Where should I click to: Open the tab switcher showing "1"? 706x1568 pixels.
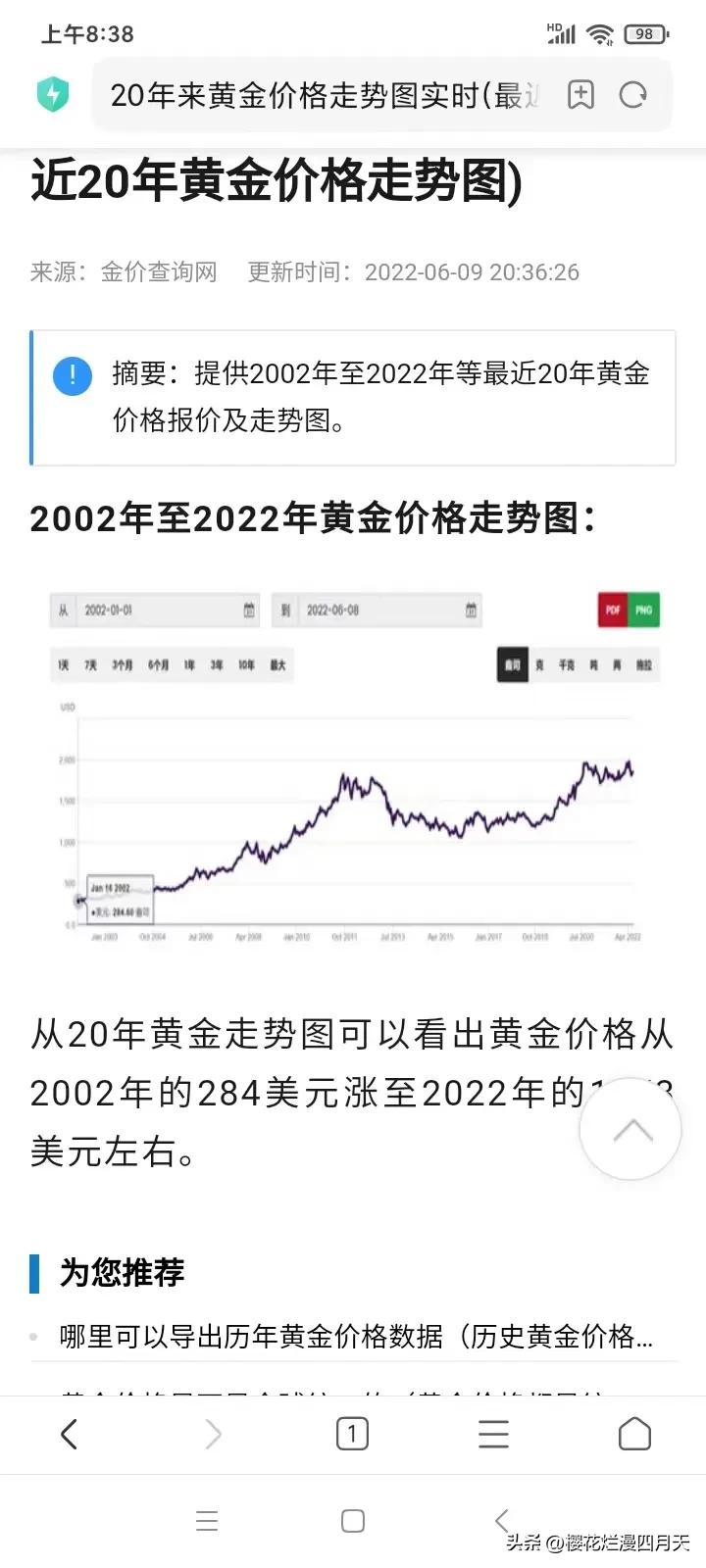(x=351, y=1434)
